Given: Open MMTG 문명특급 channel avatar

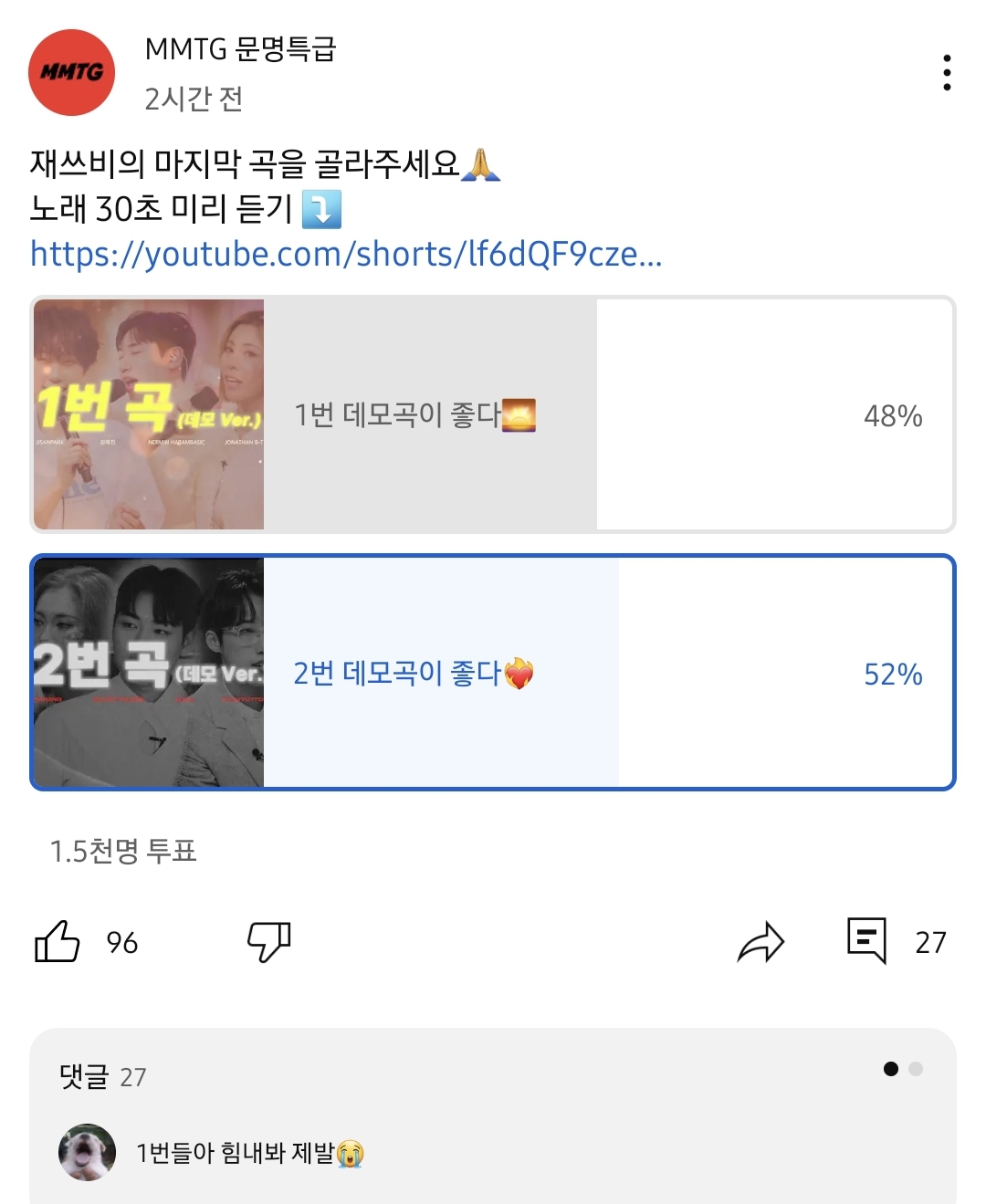Looking at the screenshot, I should click(71, 72).
